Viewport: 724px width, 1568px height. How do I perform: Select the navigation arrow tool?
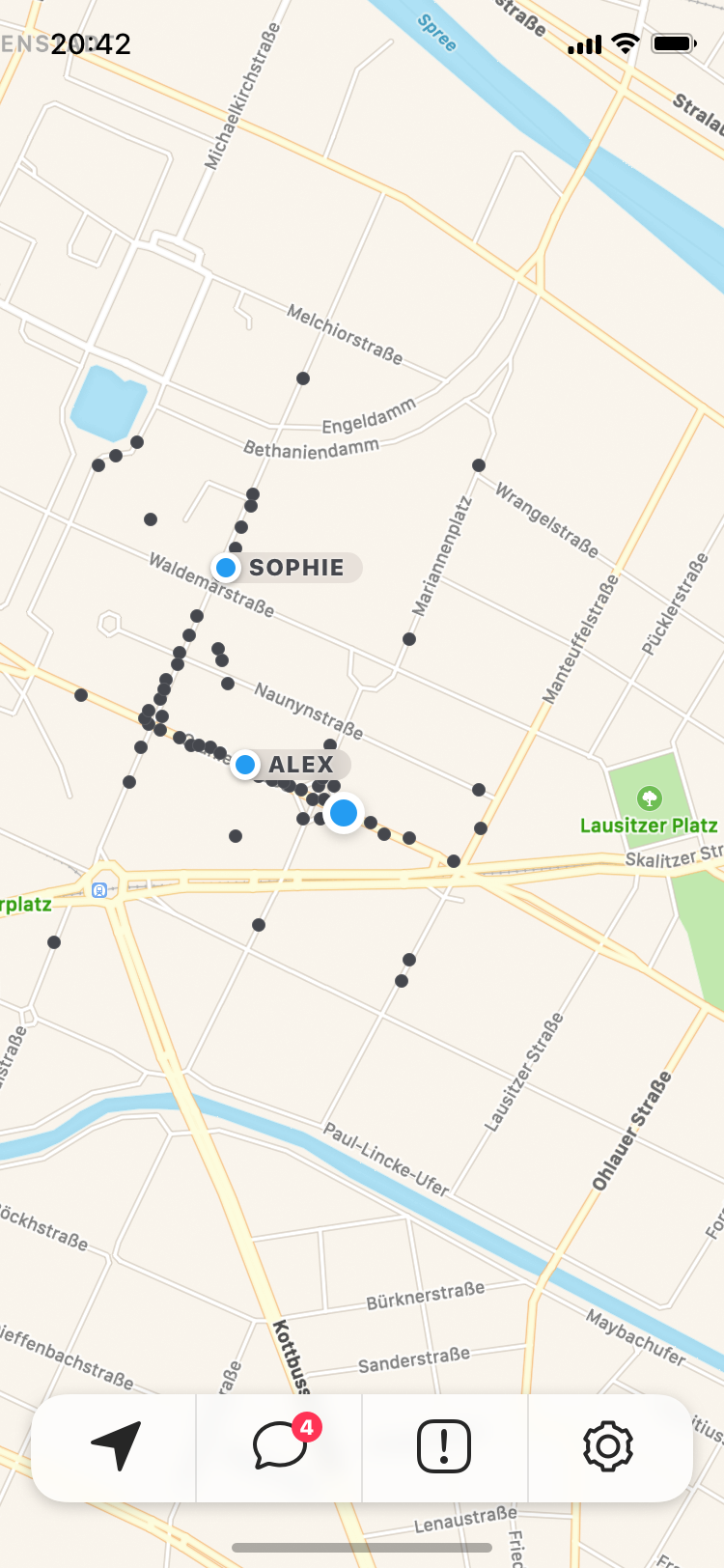pyautogui.click(x=116, y=1445)
